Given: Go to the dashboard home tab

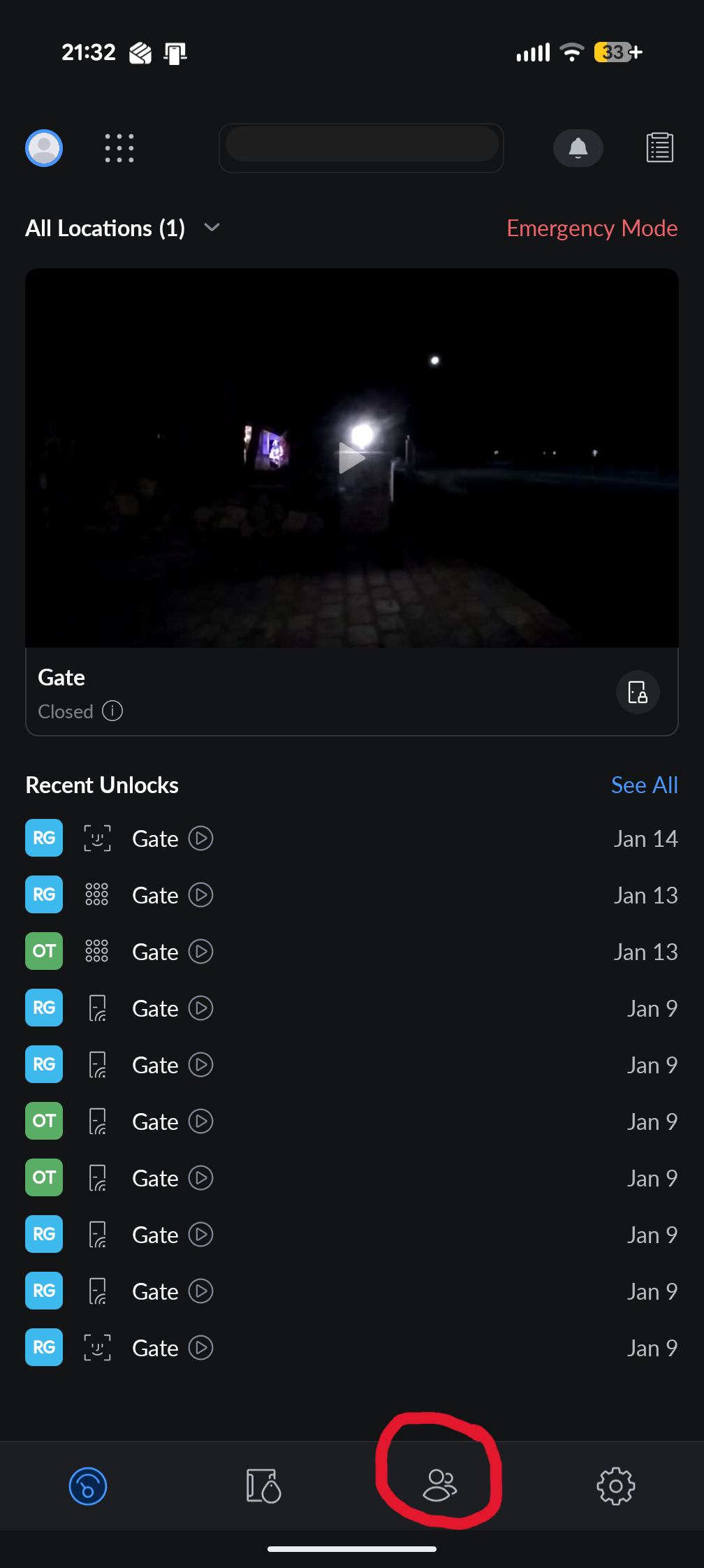Looking at the screenshot, I should click(x=88, y=1486).
